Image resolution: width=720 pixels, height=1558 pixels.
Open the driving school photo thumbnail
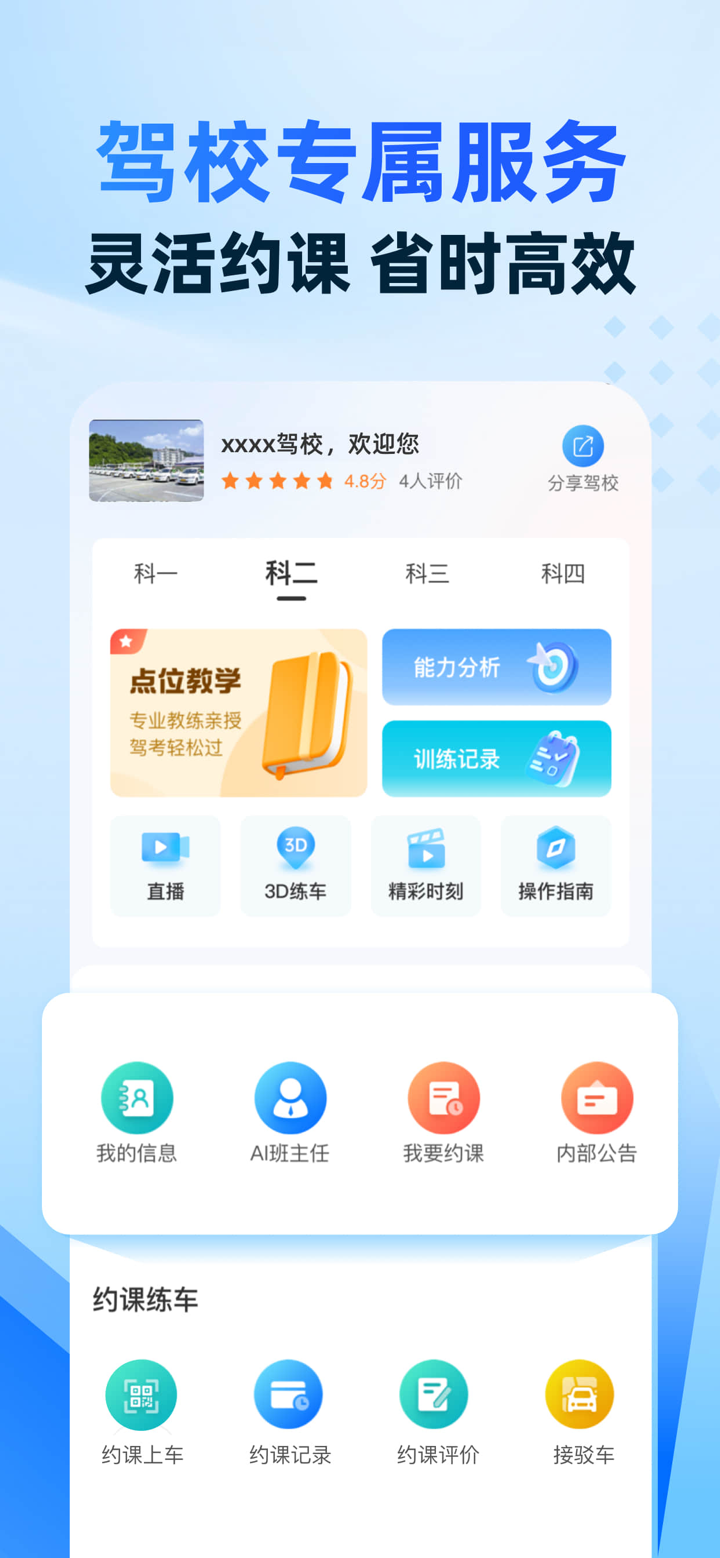[x=146, y=461]
